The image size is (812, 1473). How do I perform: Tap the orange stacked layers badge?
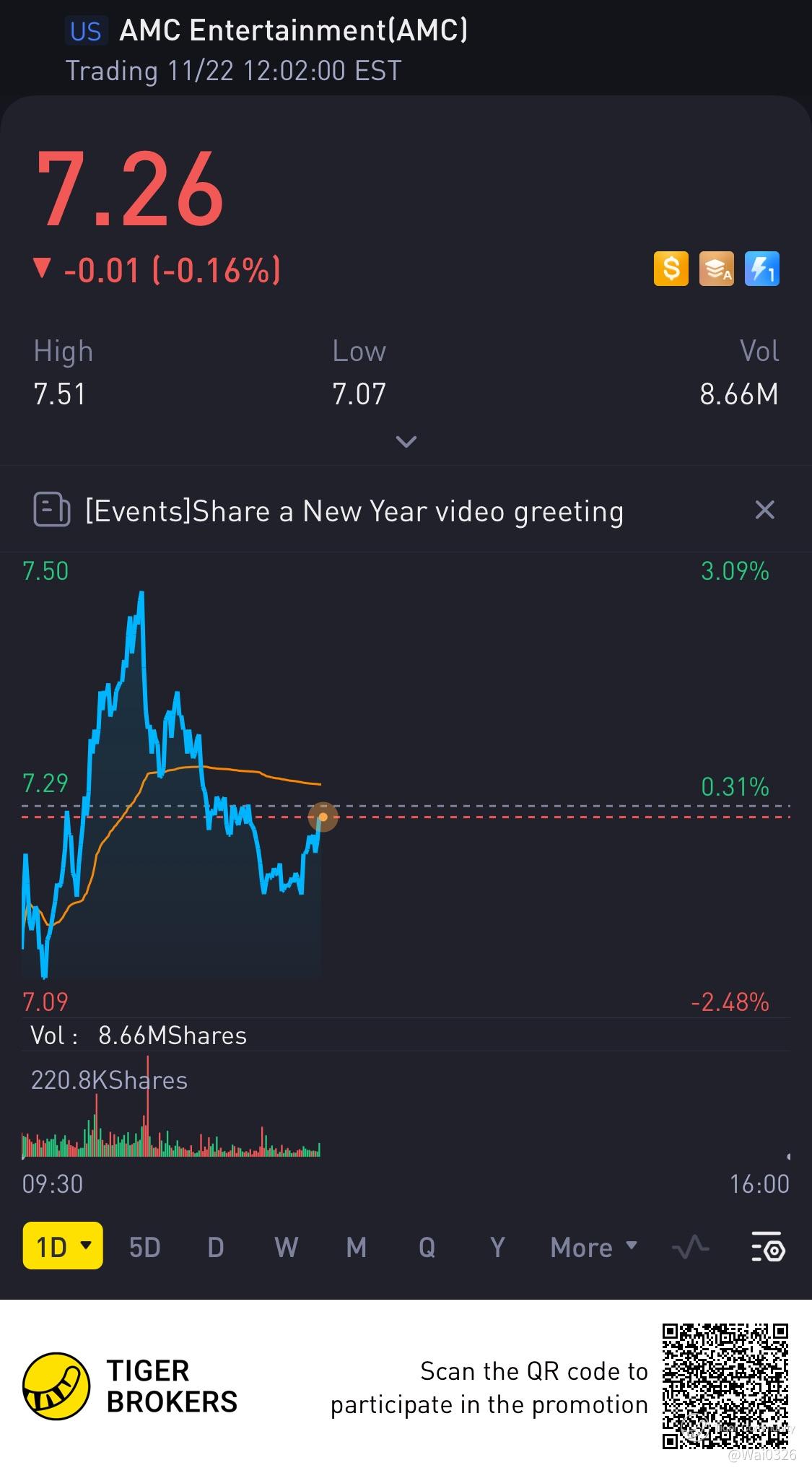[716, 269]
